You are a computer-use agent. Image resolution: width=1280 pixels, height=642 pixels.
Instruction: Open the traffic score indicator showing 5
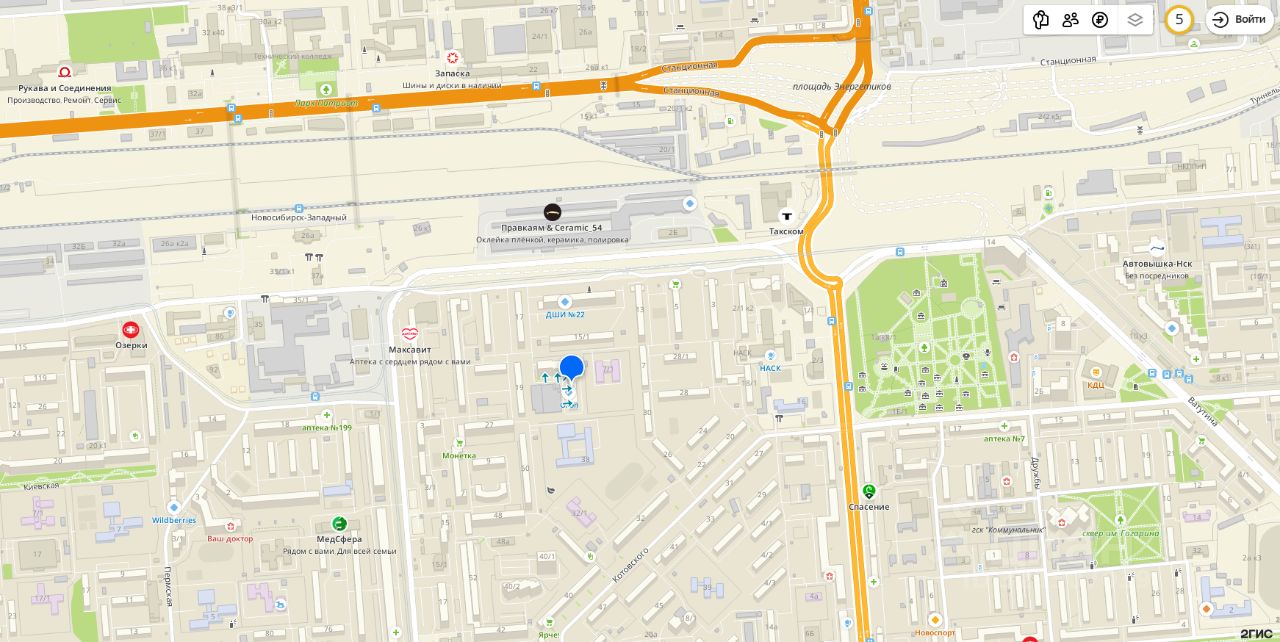[x=1179, y=19]
